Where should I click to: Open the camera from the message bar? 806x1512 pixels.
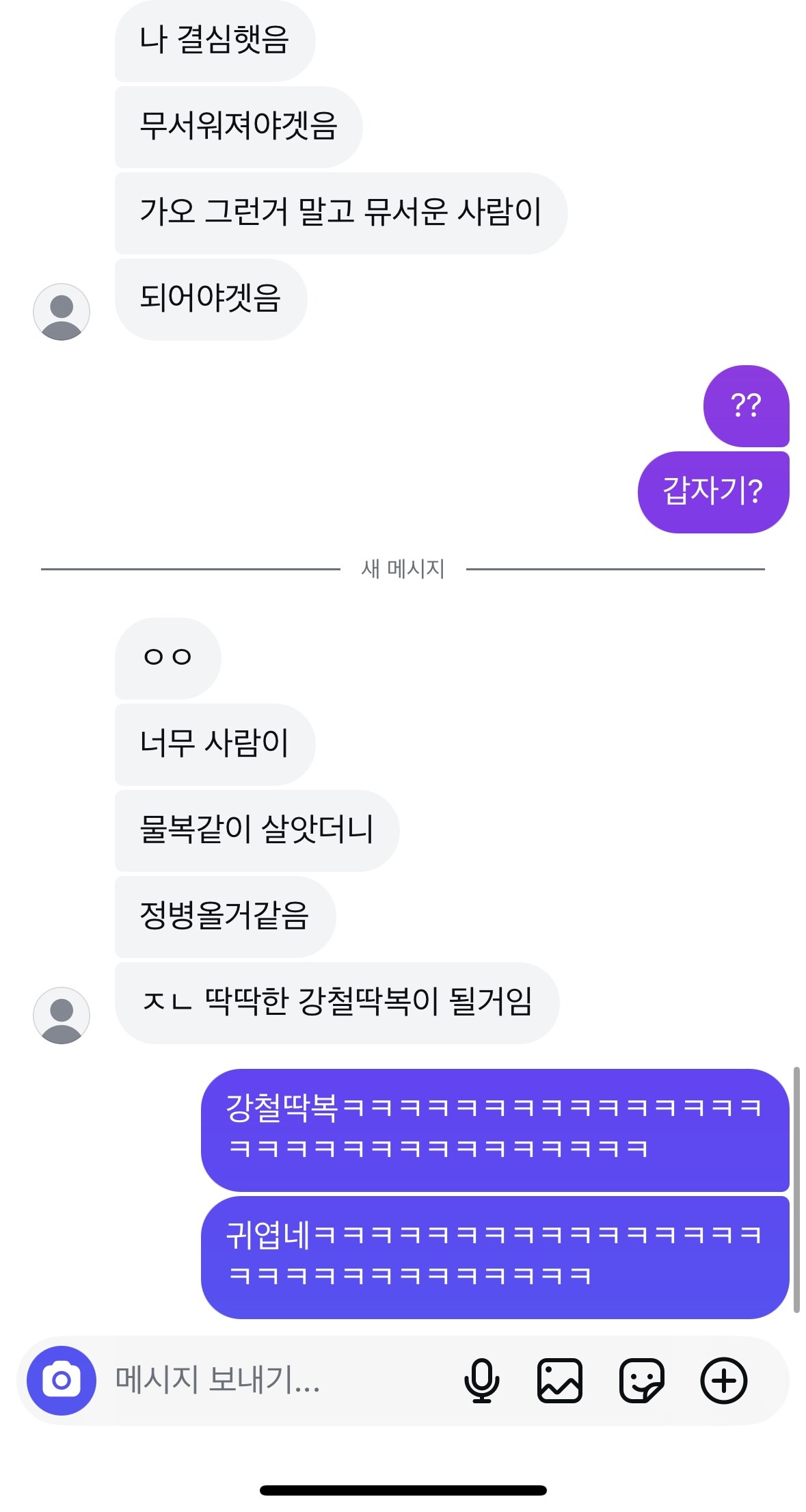(62, 1381)
